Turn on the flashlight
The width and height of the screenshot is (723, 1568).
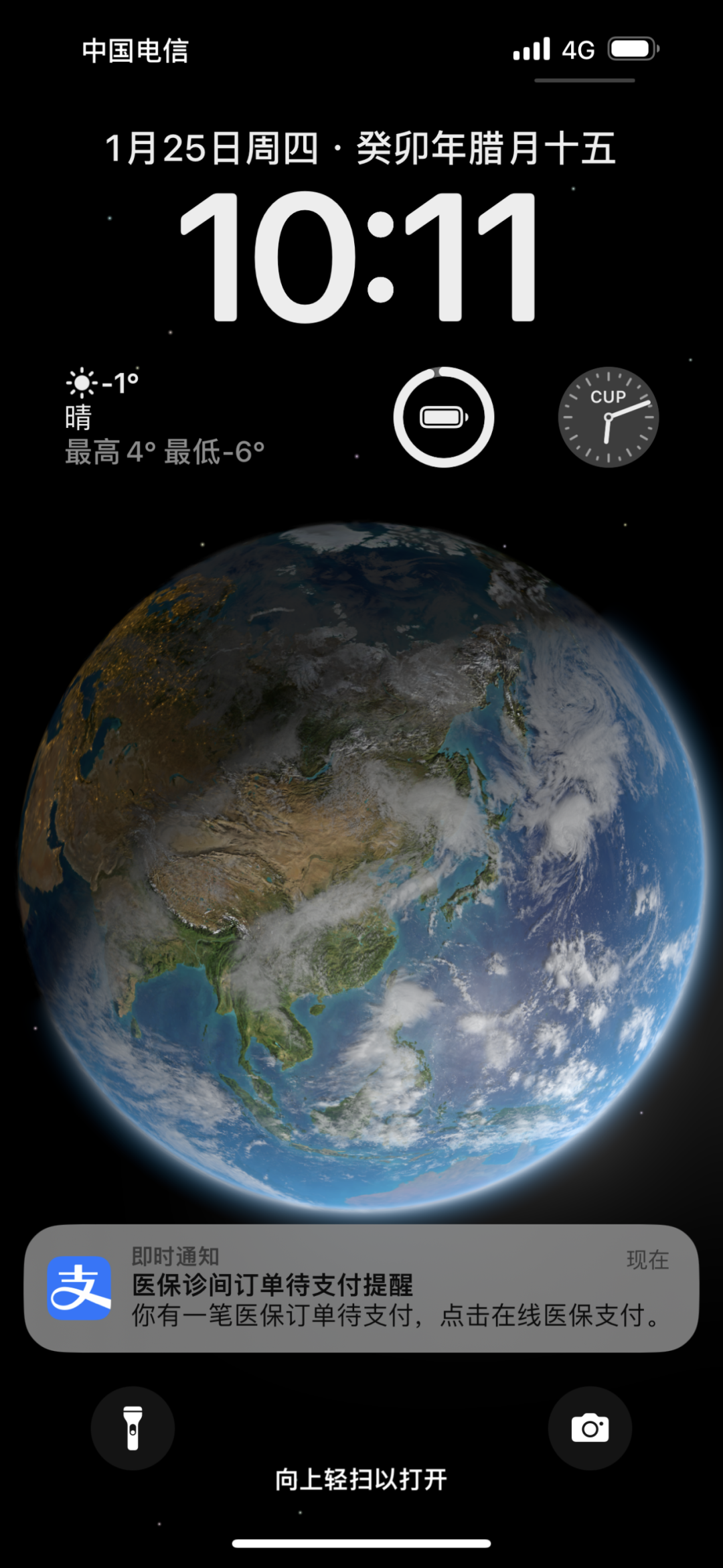point(133,1428)
